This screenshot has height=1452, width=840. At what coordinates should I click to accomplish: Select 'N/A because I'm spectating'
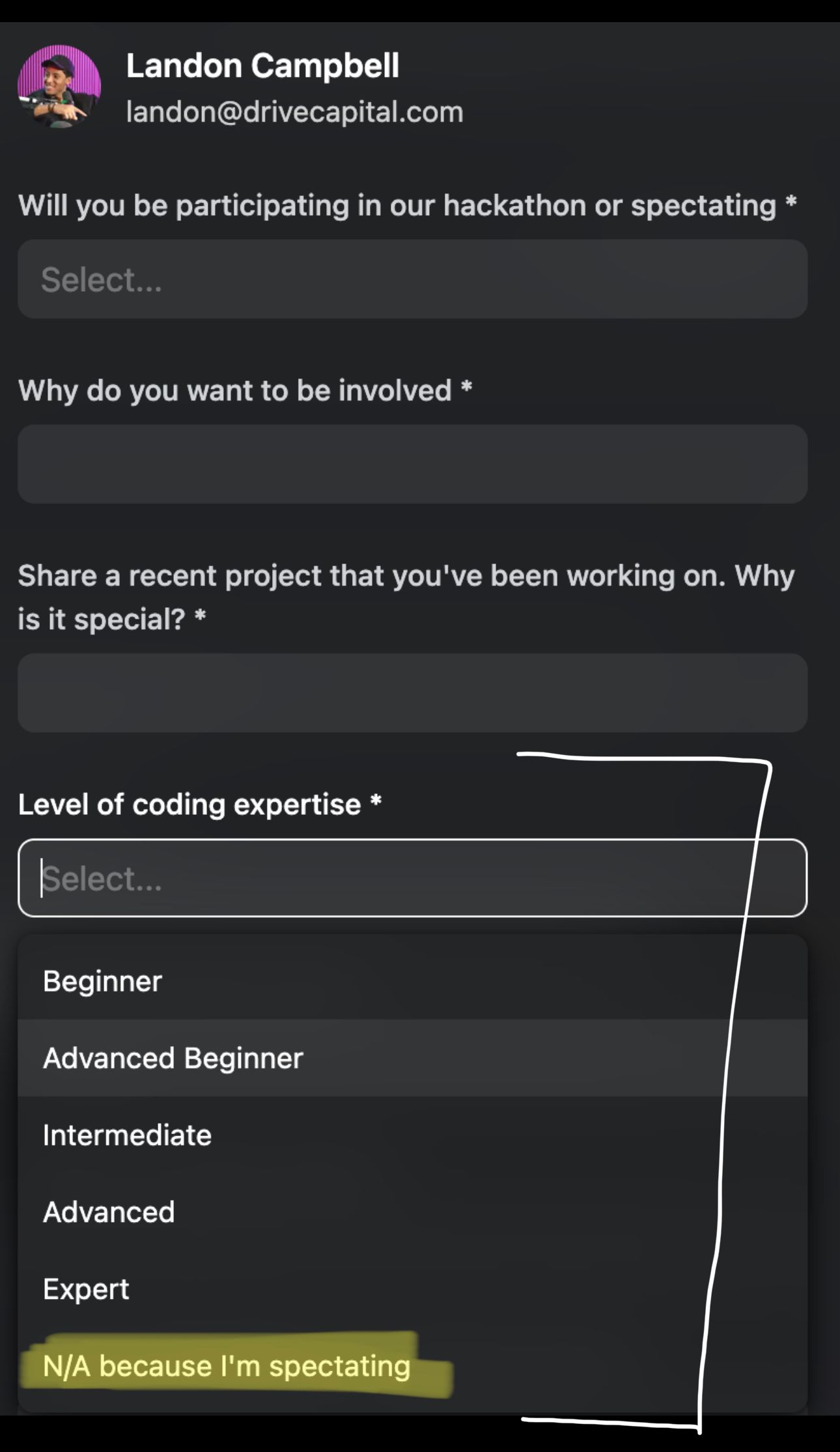[227, 1365]
